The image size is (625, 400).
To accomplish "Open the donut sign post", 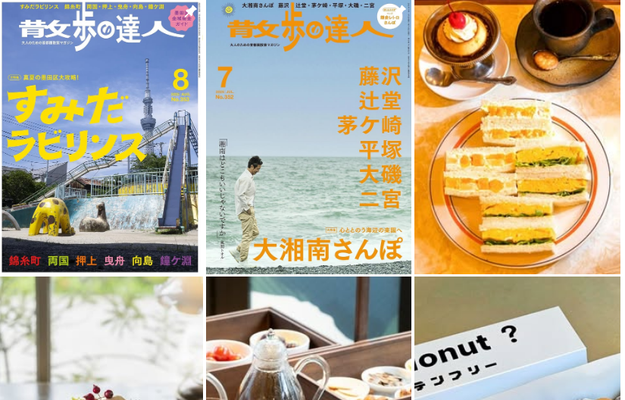I will pyautogui.click(x=518, y=340).
